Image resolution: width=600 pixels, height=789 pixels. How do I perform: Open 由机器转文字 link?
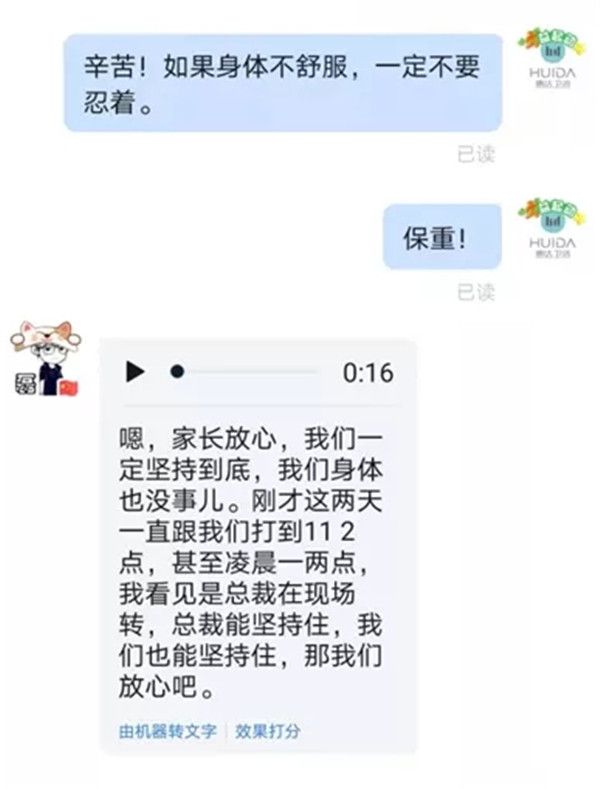click(167, 730)
